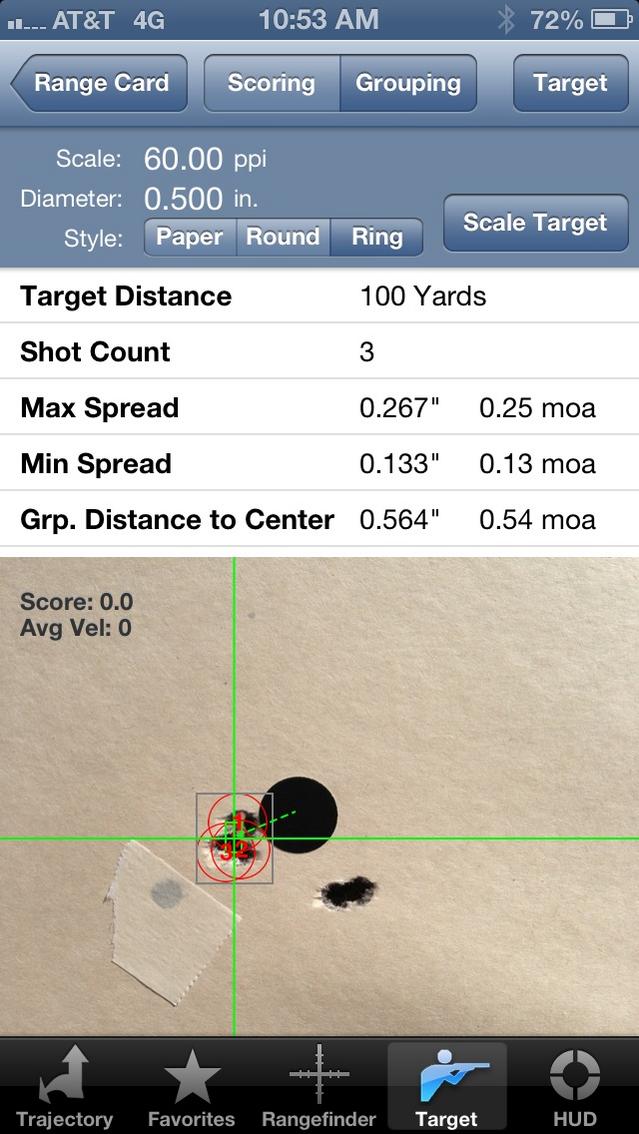Viewport: 639px width, 1134px height.
Task: Go back to Range Card
Action: click(100, 83)
